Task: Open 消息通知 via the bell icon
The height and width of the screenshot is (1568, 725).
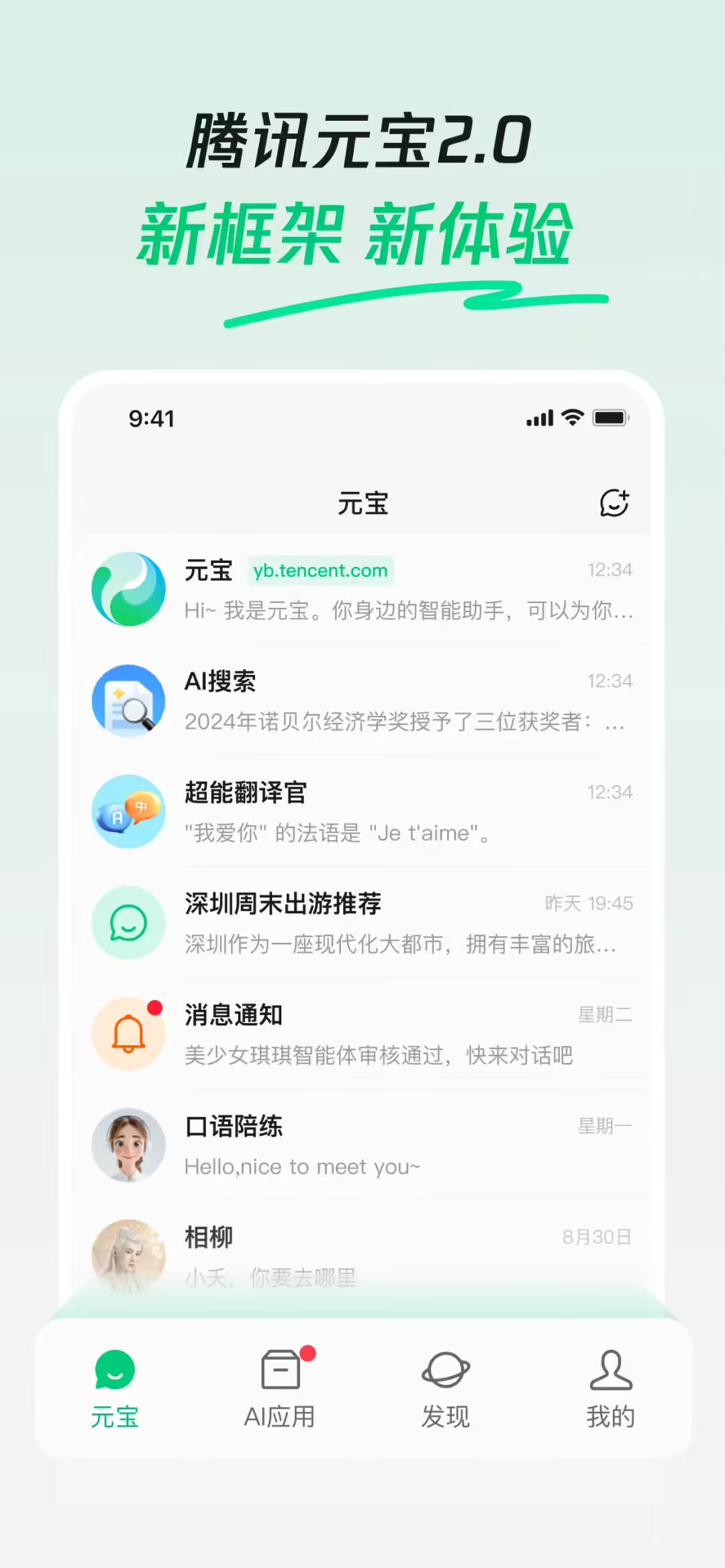Action: [x=129, y=1033]
